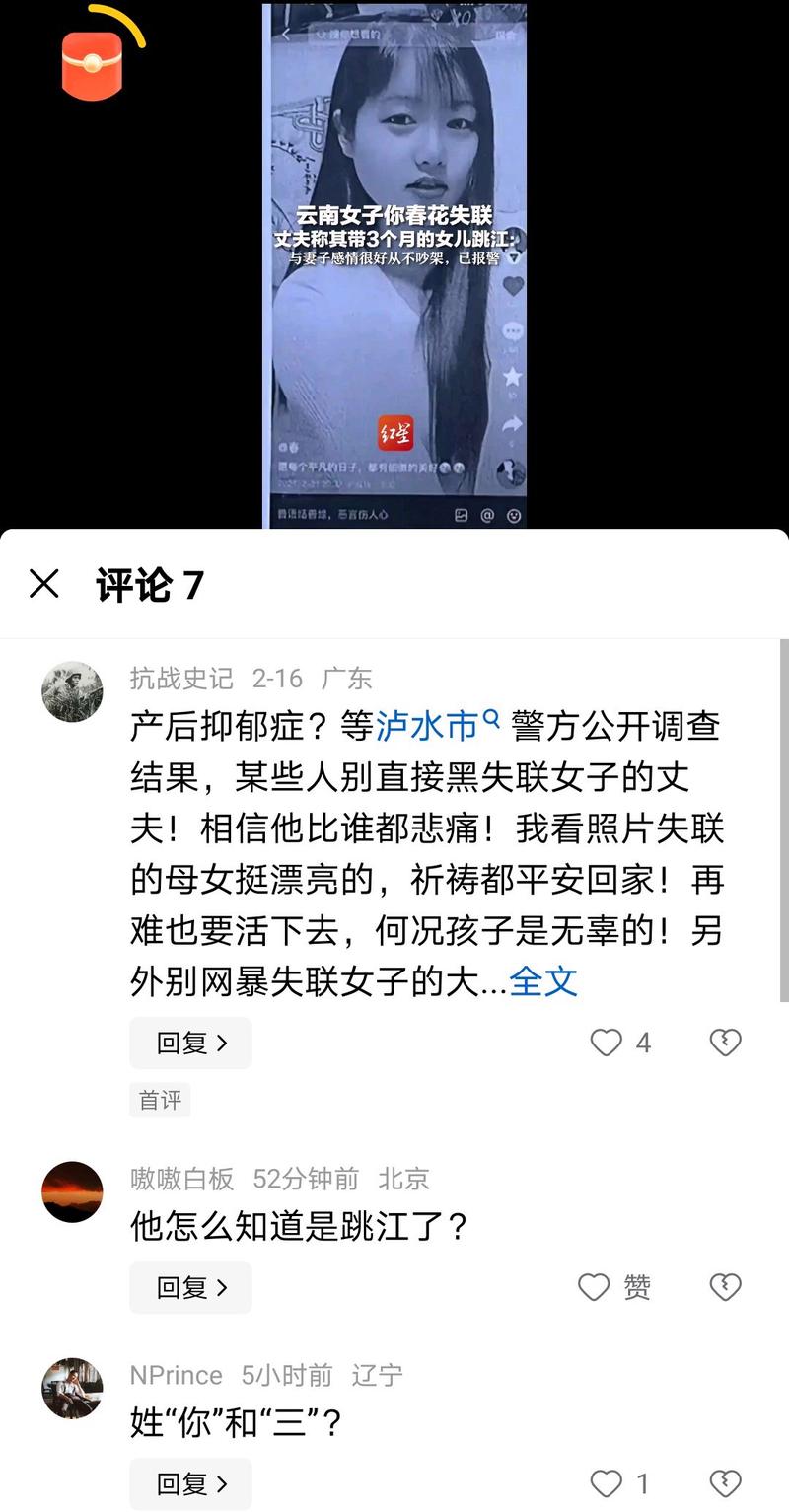The width and height of the screenshot is (789, 1512).
Task: Expand replies under 抗战史记's comment
Action: click(190, 1043)
